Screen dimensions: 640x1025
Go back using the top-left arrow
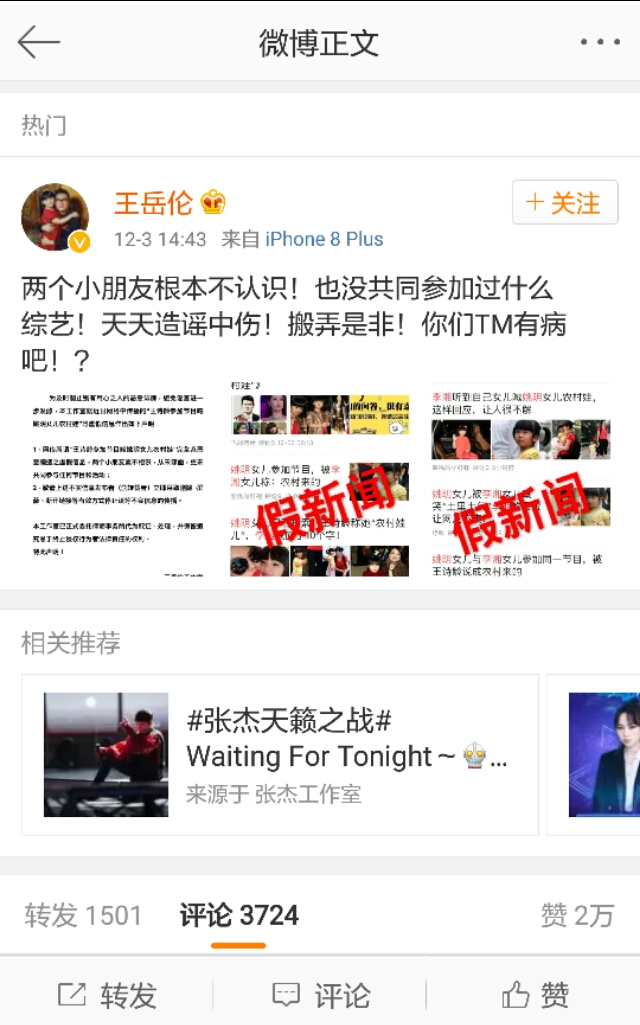[x=39, y=42]
